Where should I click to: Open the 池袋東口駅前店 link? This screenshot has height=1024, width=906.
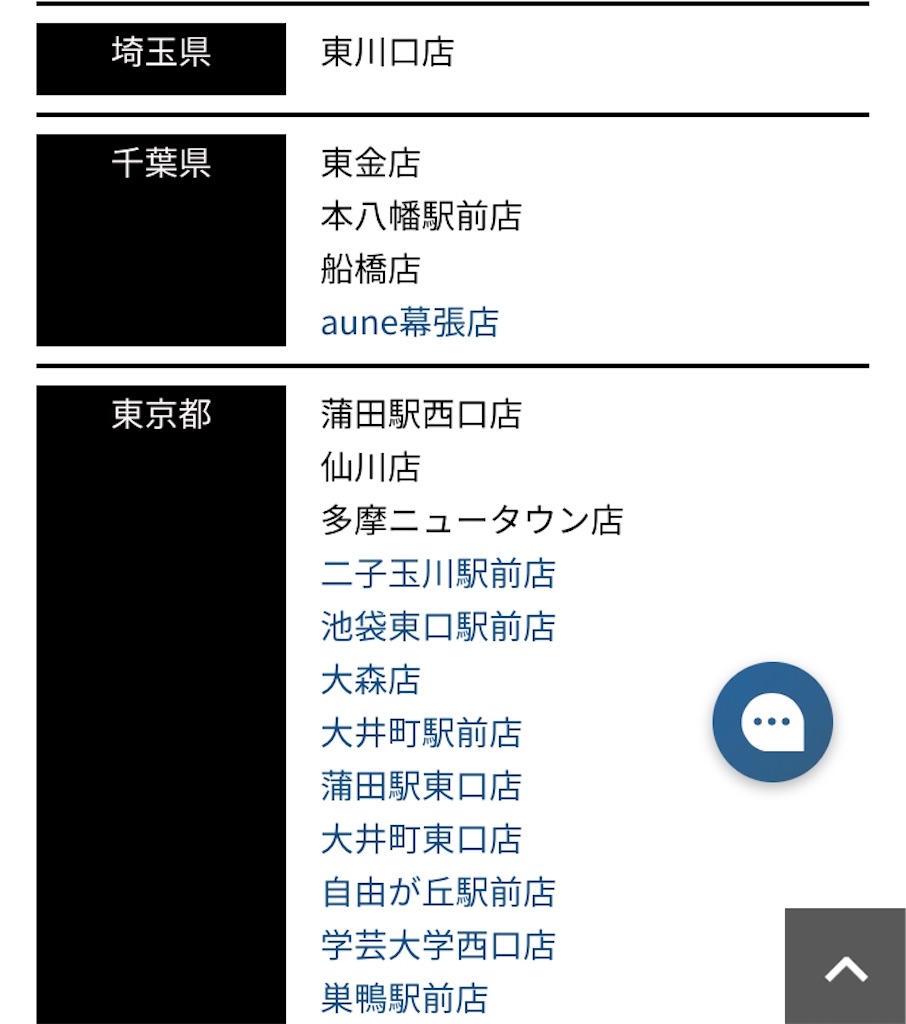click(x=437, y=627)
